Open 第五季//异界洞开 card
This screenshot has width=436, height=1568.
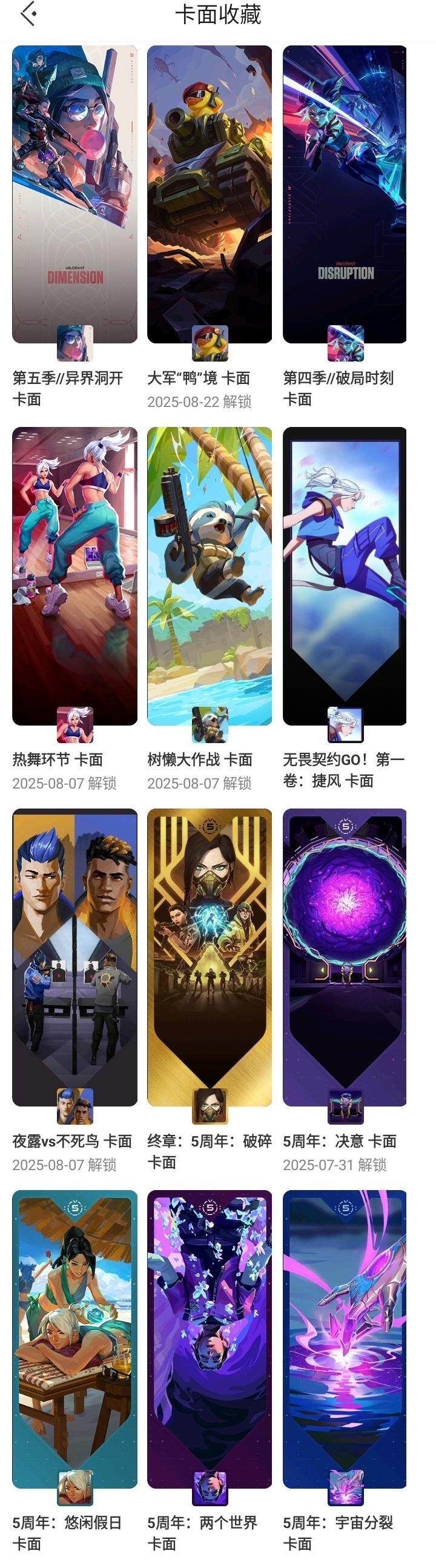[75, 195]
